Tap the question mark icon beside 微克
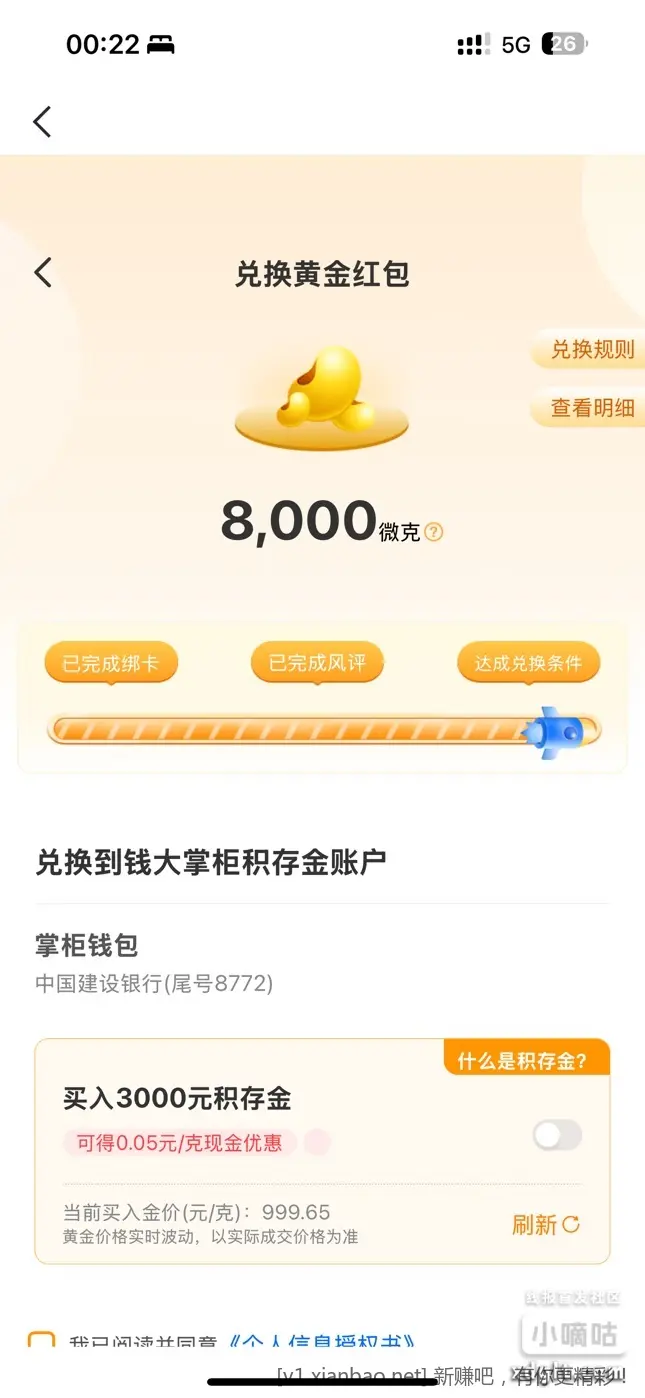Screen dimensions: 645x1398 click(x=433, y=533)
